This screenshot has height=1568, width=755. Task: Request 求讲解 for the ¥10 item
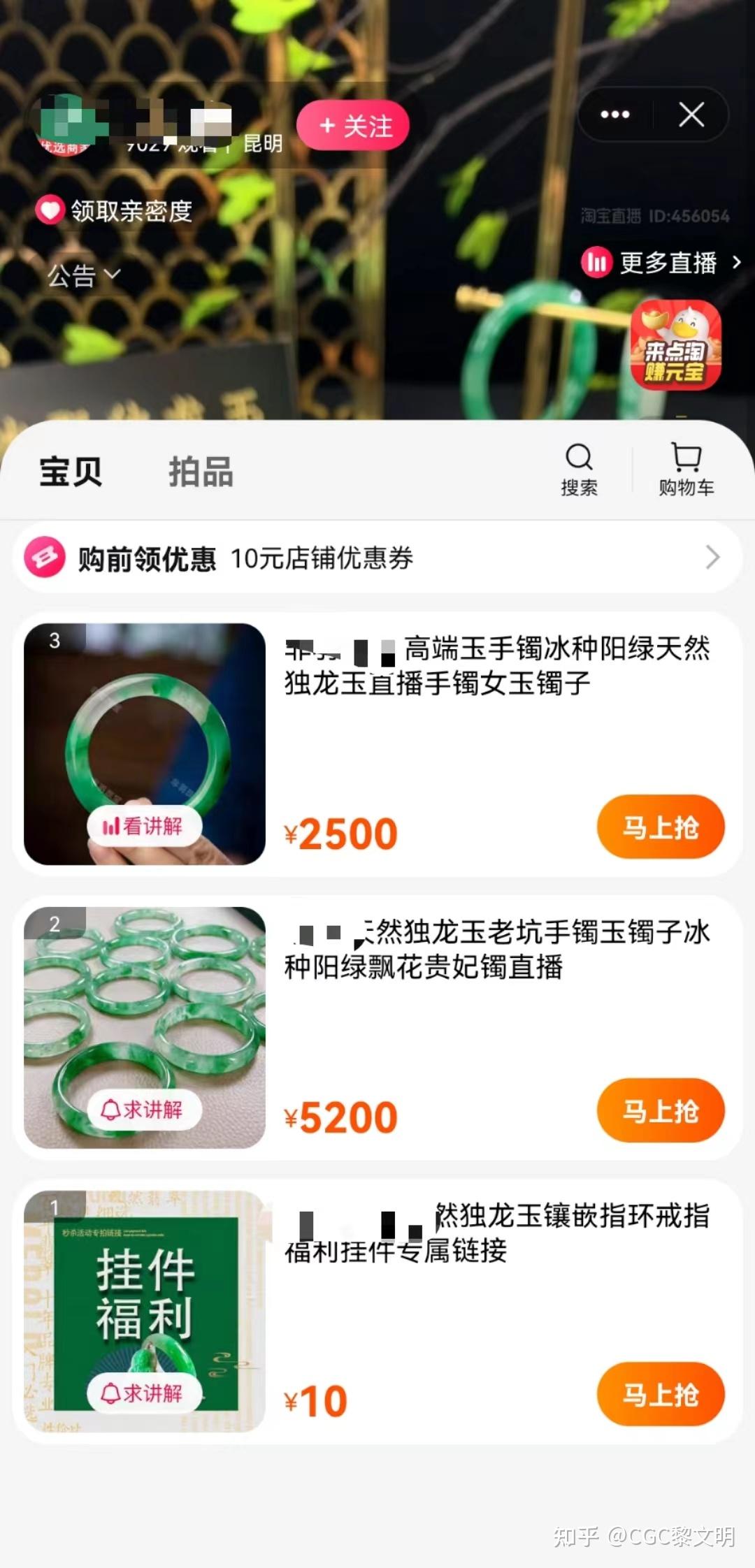point(144,1393)
